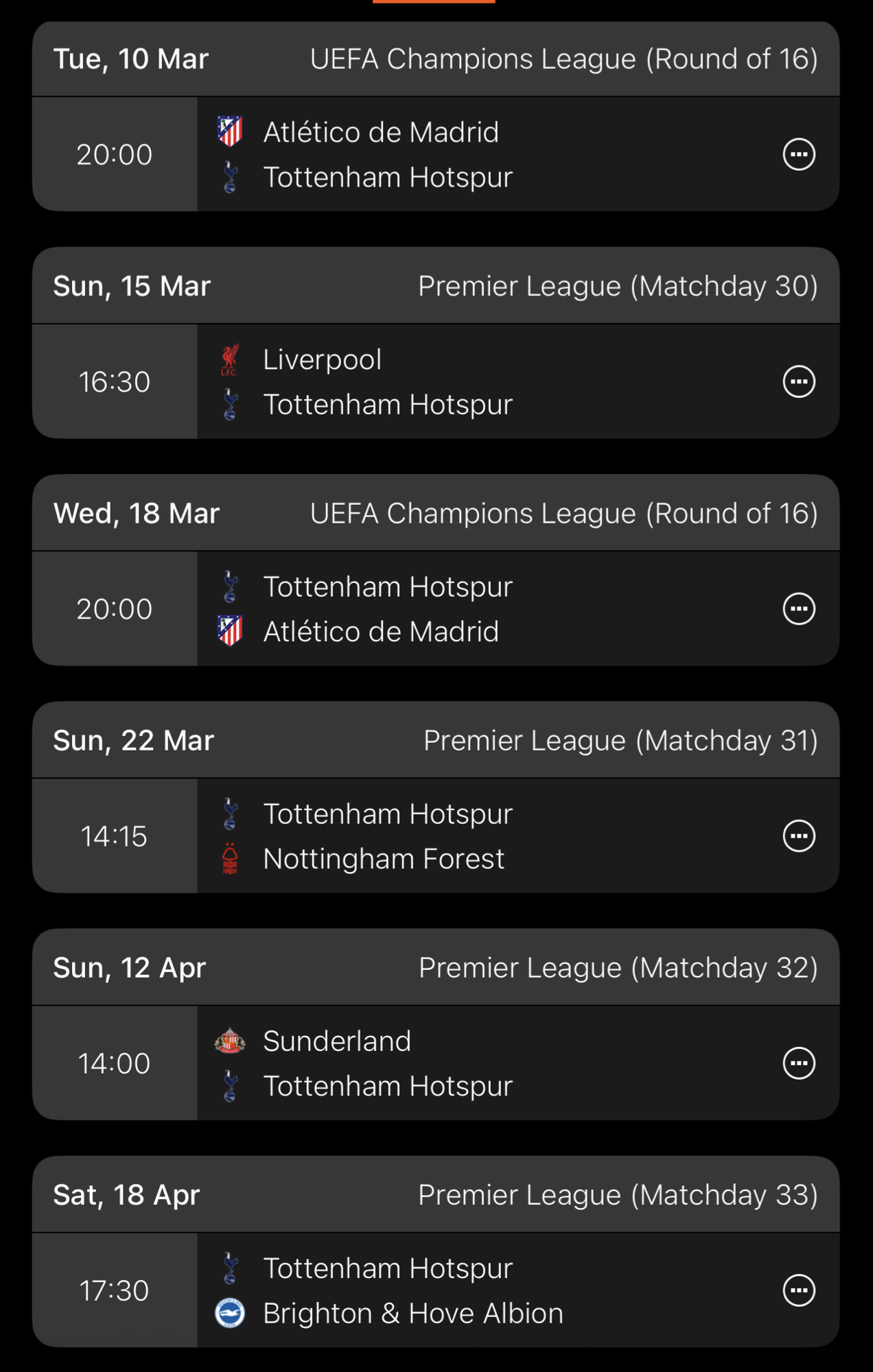Open more options for the 18 Mar Atlético match
The height and width of the screenshot is (1372, 873).
pos(799,609)
